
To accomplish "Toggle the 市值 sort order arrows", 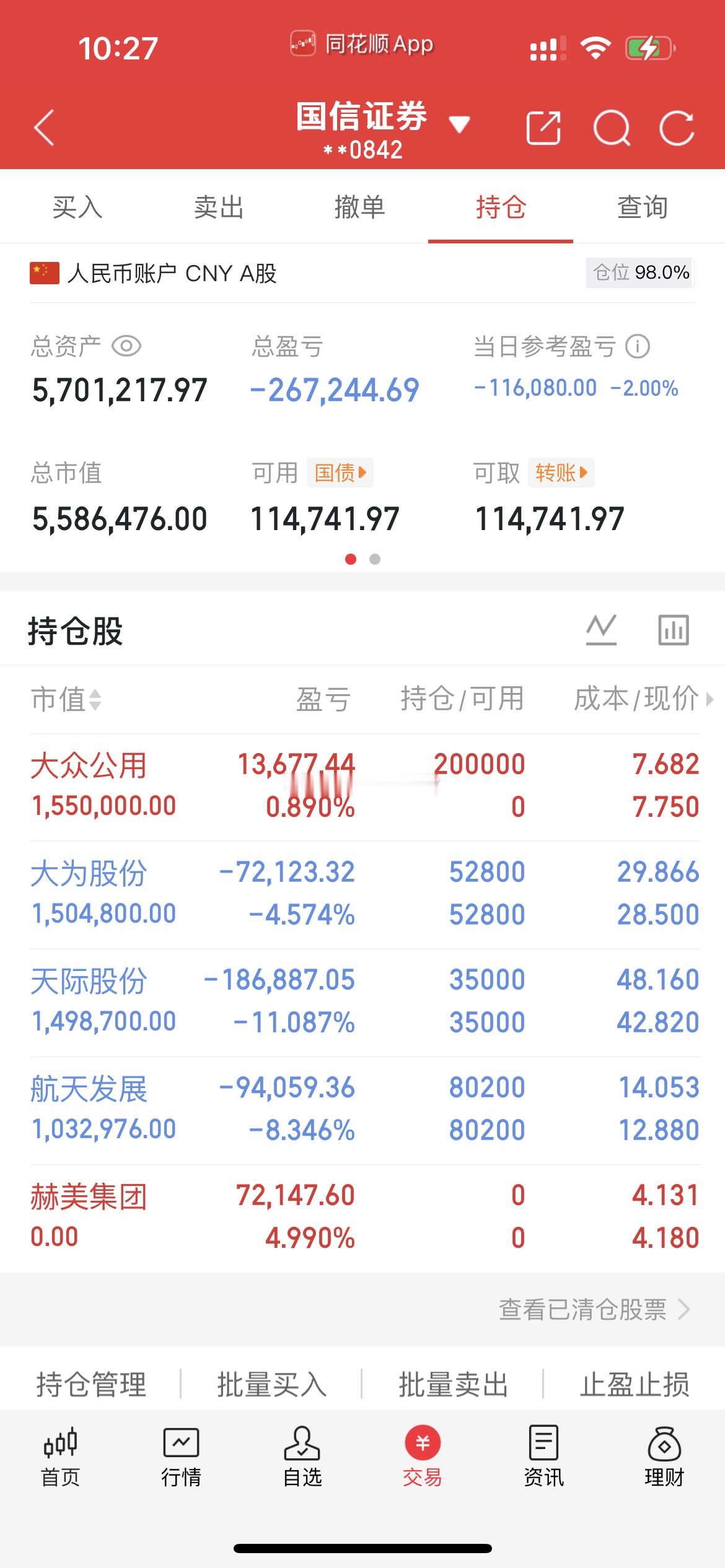I will [94, 702].
